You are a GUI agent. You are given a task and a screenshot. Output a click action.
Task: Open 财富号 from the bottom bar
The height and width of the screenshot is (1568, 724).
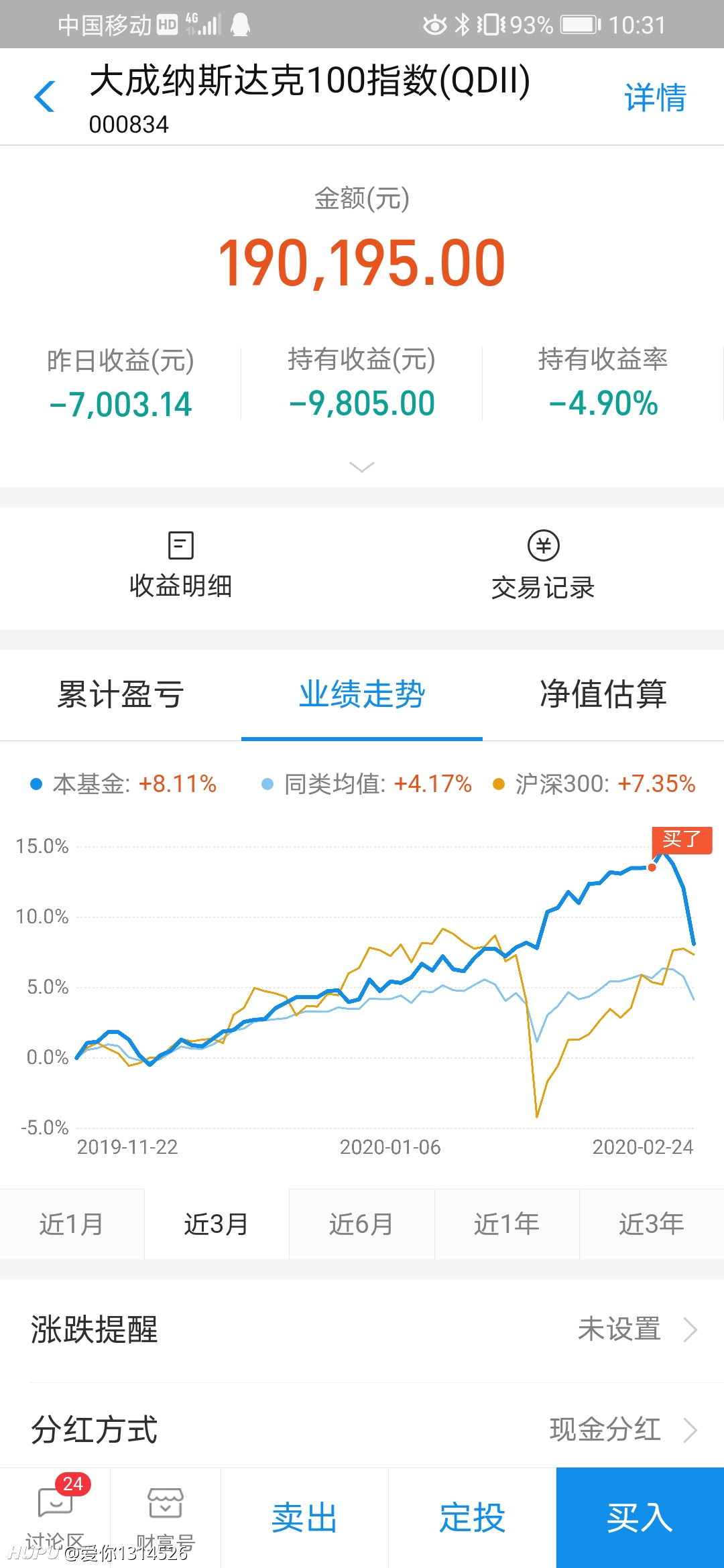[166, 1518]
